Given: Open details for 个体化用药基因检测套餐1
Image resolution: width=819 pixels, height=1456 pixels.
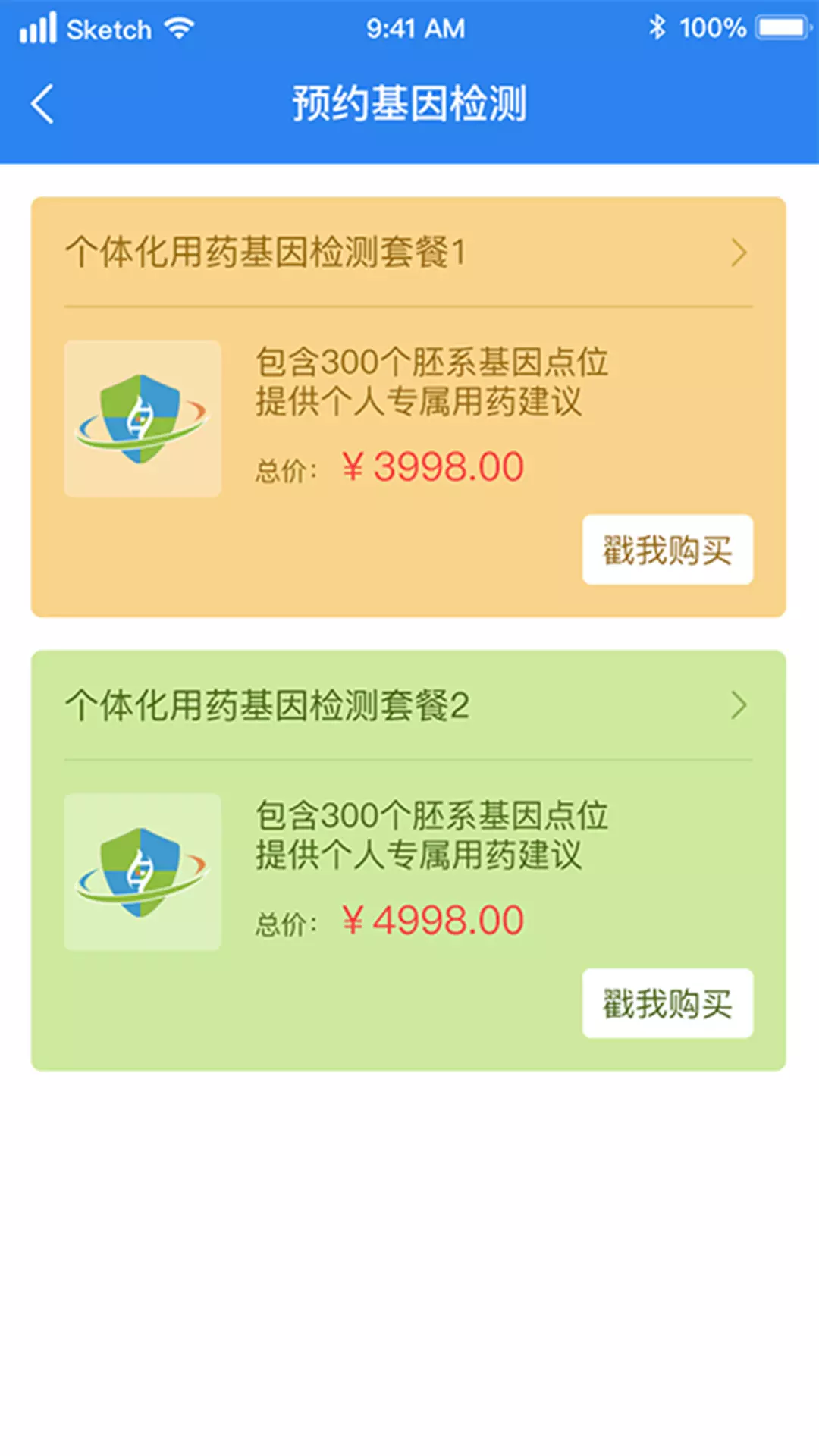Looking at the screenshot, I should 408,253.
